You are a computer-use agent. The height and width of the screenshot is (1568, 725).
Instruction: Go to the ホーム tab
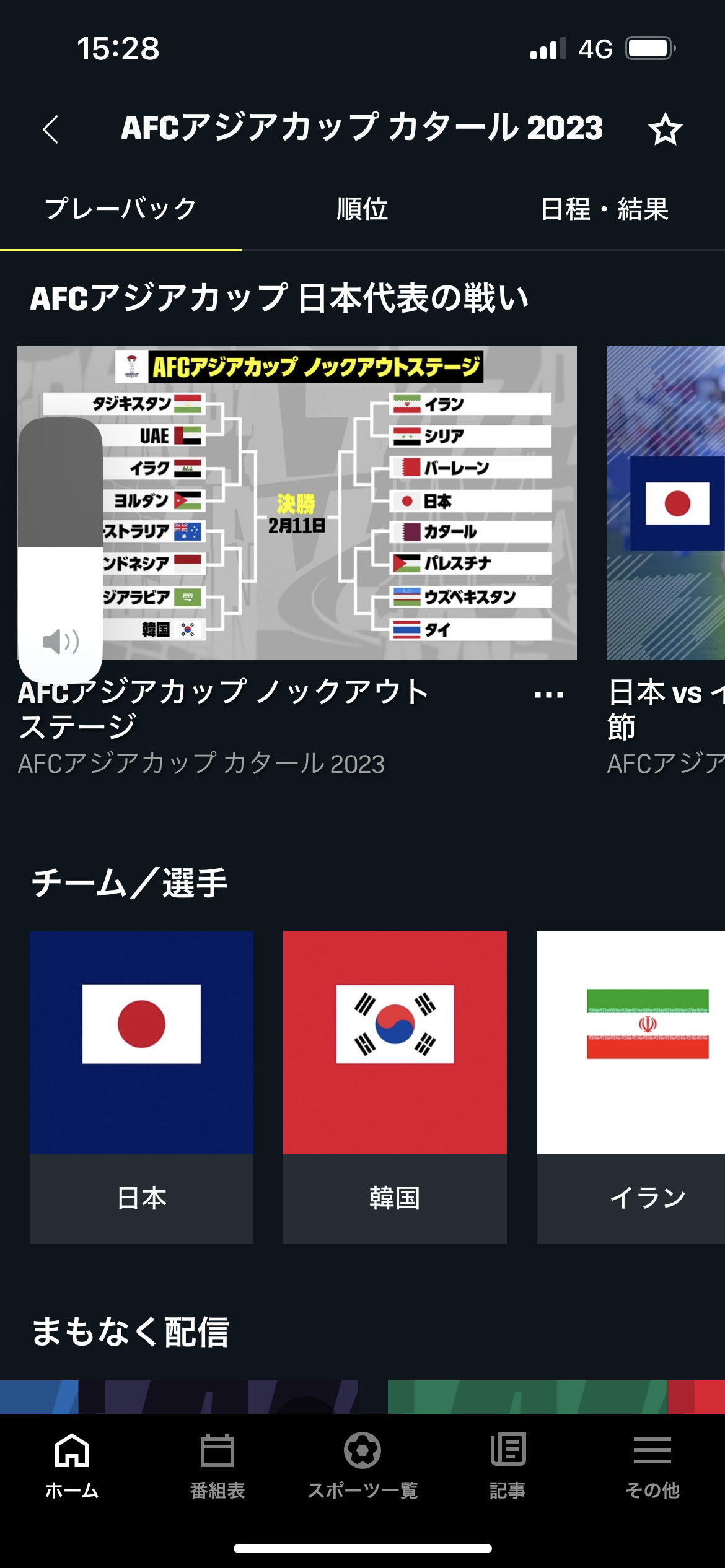[72, 1465]
